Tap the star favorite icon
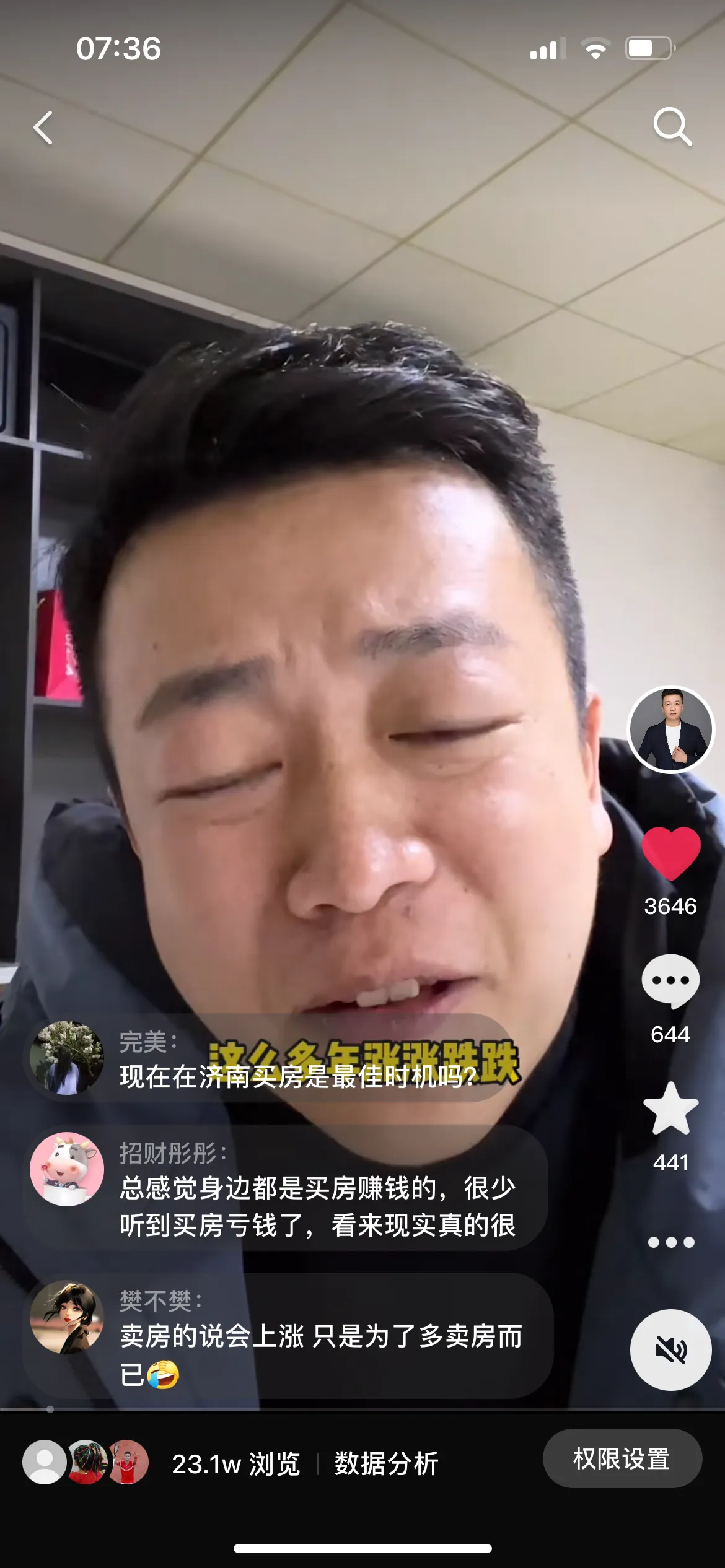The width and height of the screenshot is (725, 1568). pos(671,1109)
